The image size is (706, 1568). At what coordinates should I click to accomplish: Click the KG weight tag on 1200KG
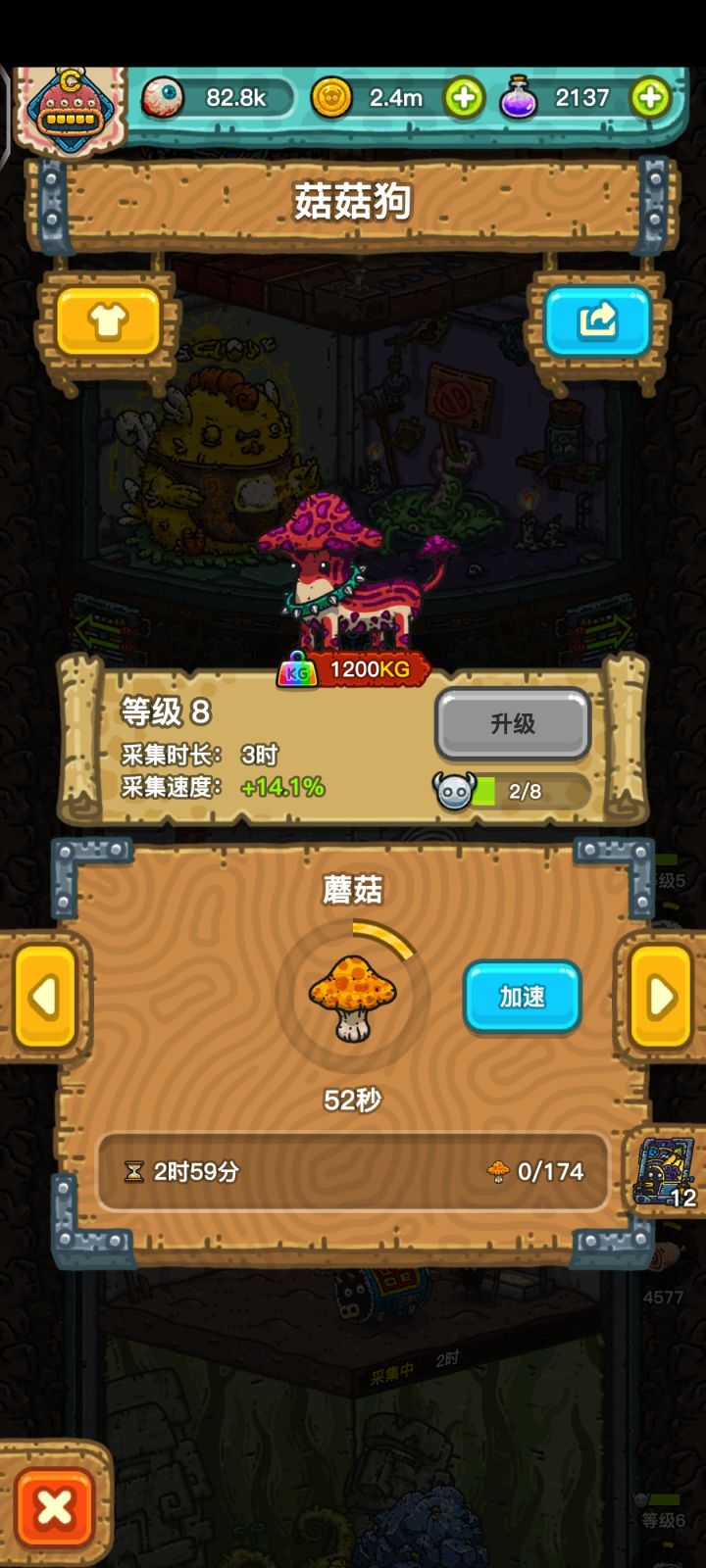point(297,668)
